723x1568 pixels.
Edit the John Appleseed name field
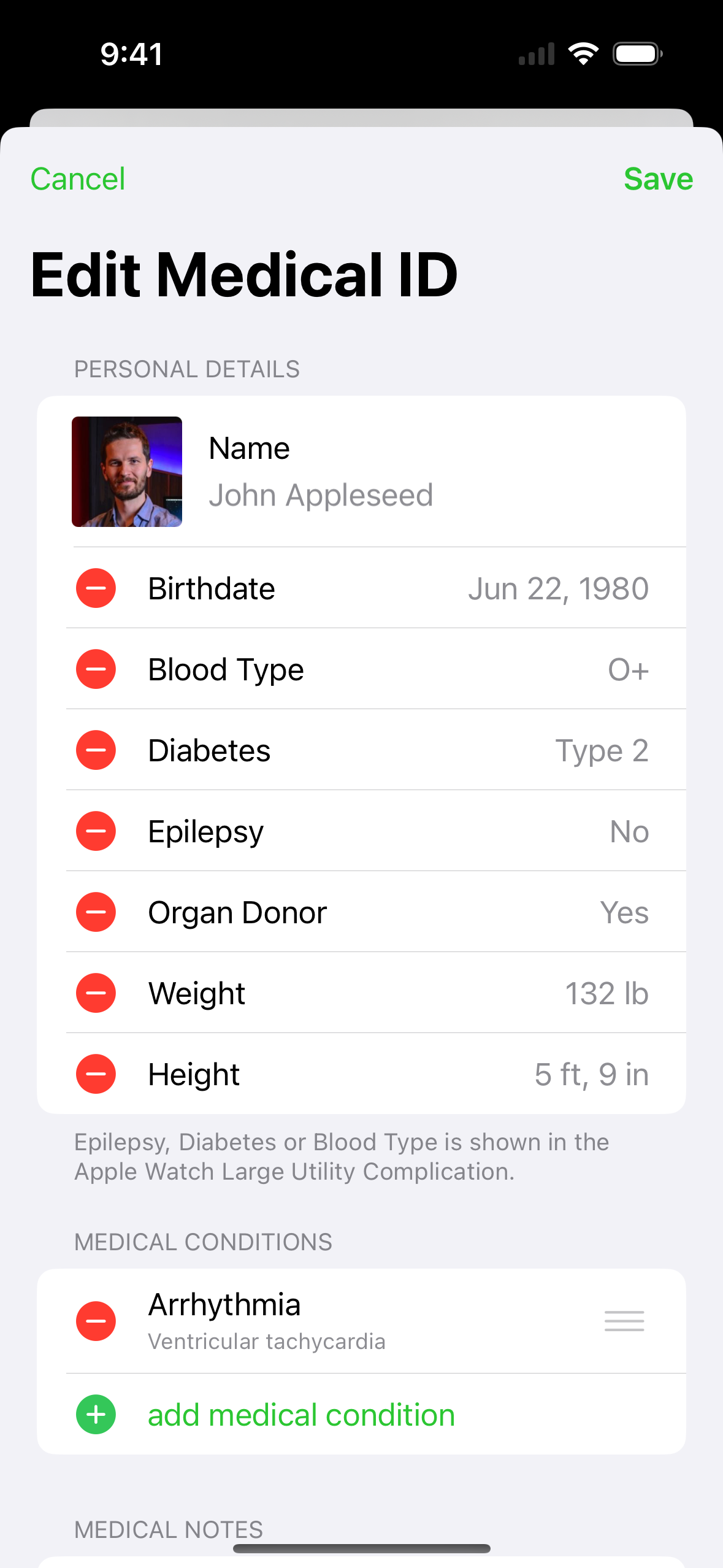click(x=321, y=495)
